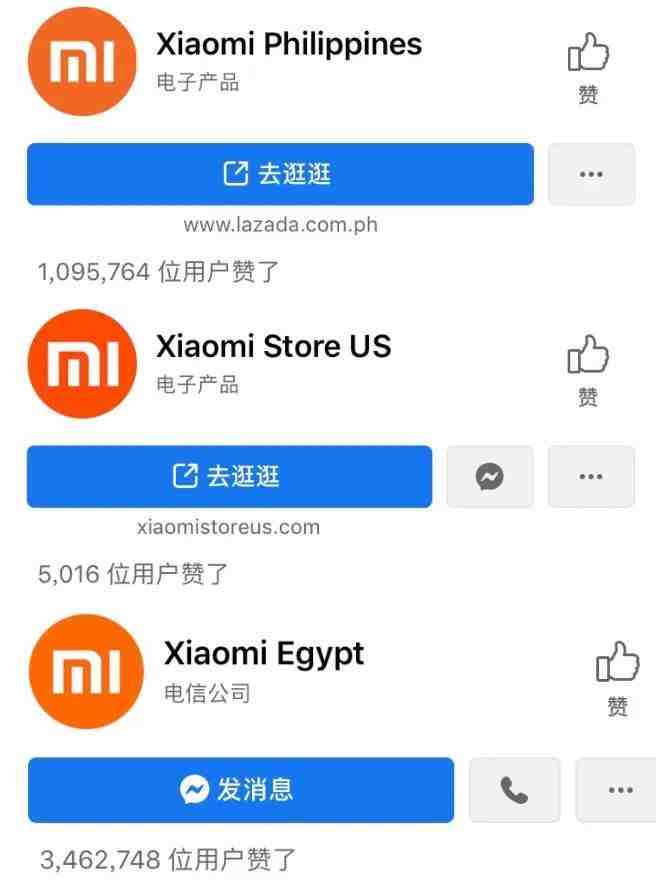Tap 发消息 to message Xiaomi Egypt

pyautogui.click(x=240, y=790)
